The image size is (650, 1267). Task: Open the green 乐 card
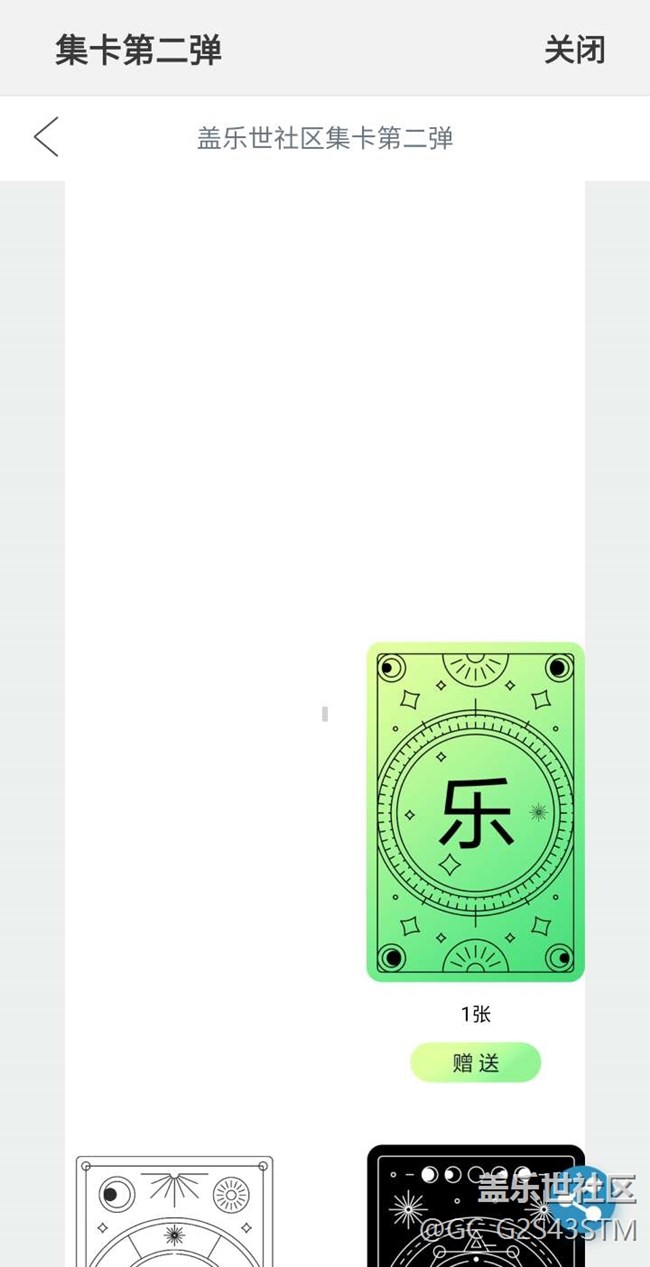(x=475, y=811)
